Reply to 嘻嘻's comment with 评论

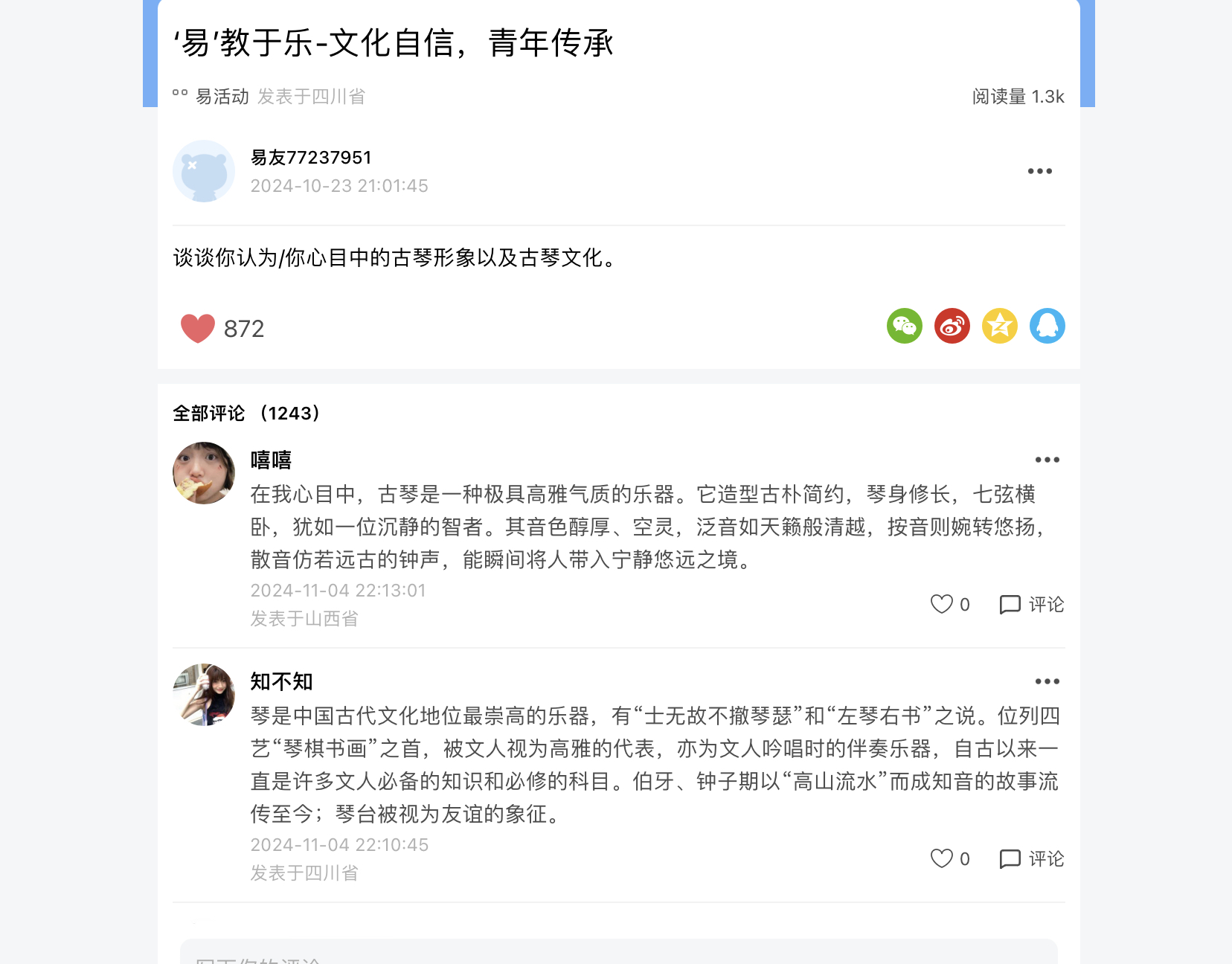(x=1031, y=604)
